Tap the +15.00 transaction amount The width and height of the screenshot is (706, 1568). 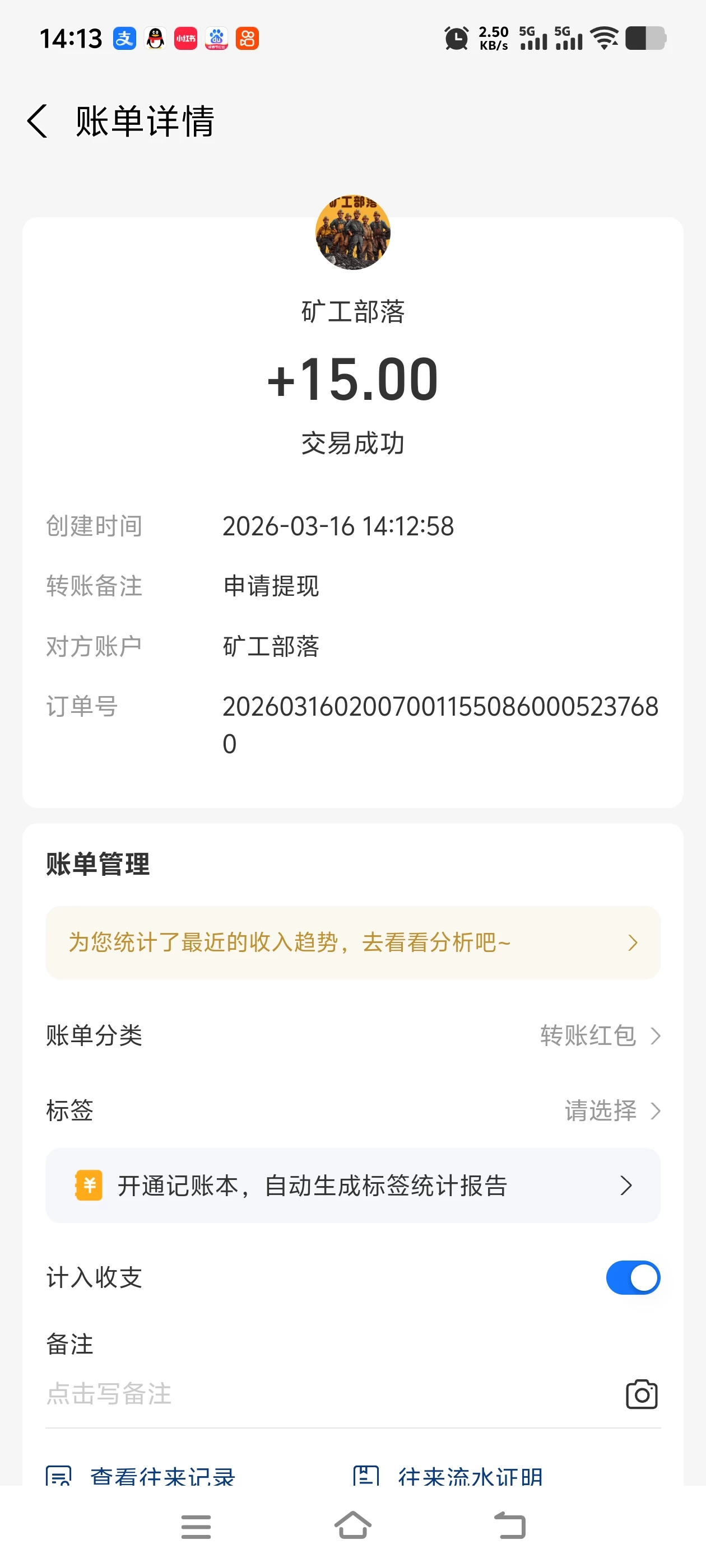coord(352,379)
